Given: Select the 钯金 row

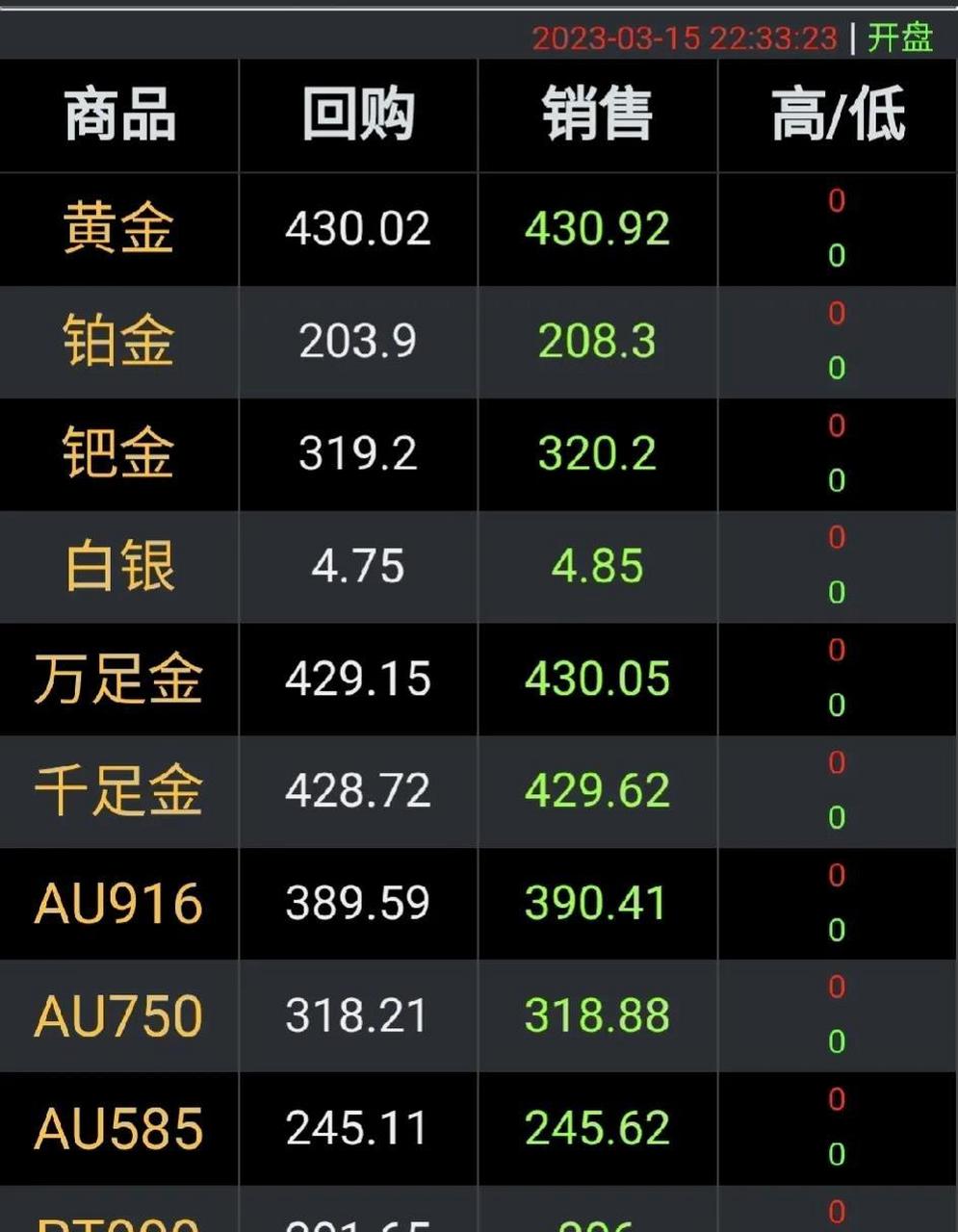Looking at the screenshot, I should tap(117, 454).
